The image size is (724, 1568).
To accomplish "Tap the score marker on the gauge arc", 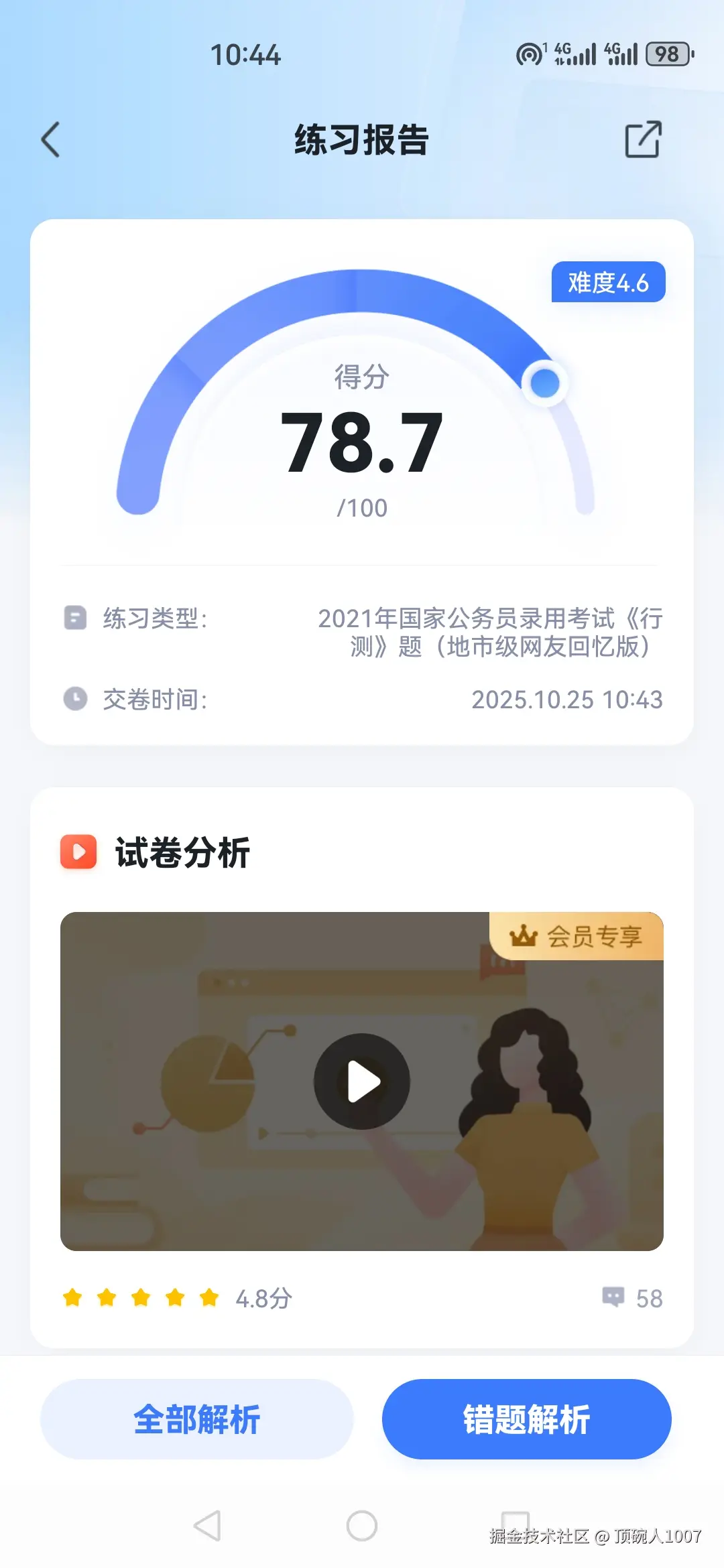I will coord(546,383).
